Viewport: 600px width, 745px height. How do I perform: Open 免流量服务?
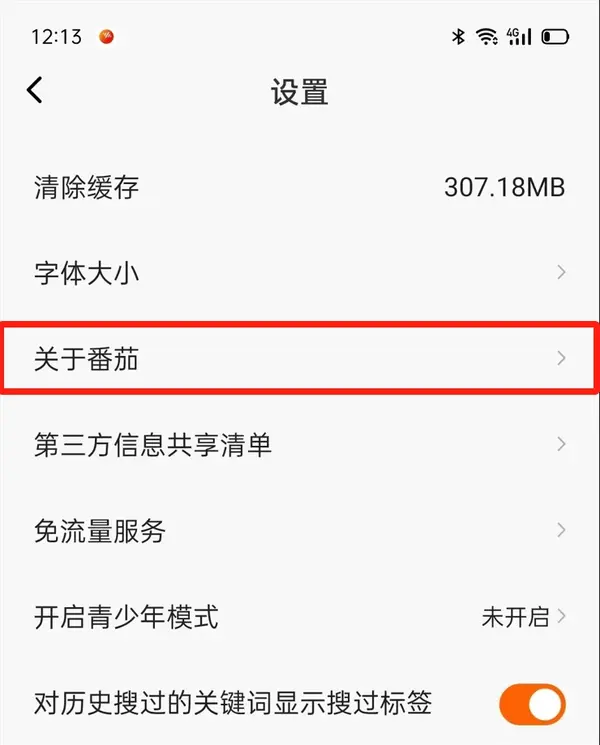click(300, 530)
